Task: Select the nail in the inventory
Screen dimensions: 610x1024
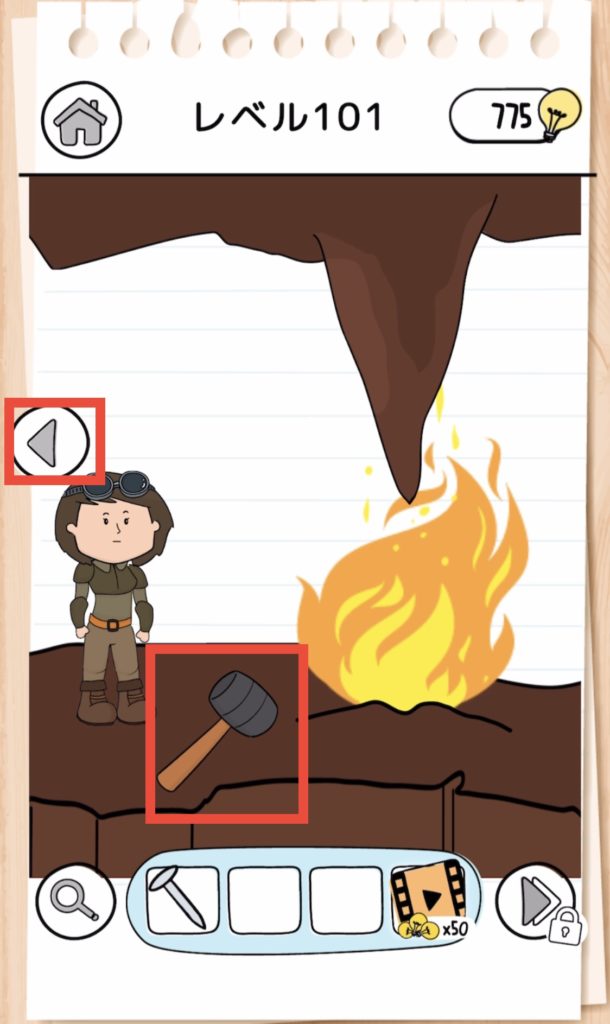Action: click(183, 899)
